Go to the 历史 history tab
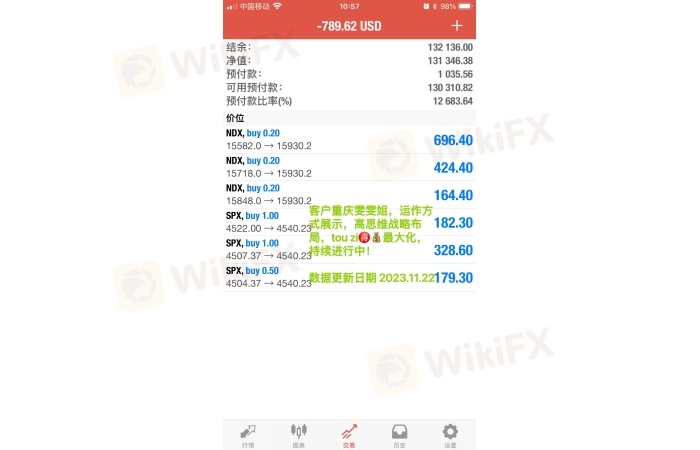The image size is (700, 450). point(400,434)
